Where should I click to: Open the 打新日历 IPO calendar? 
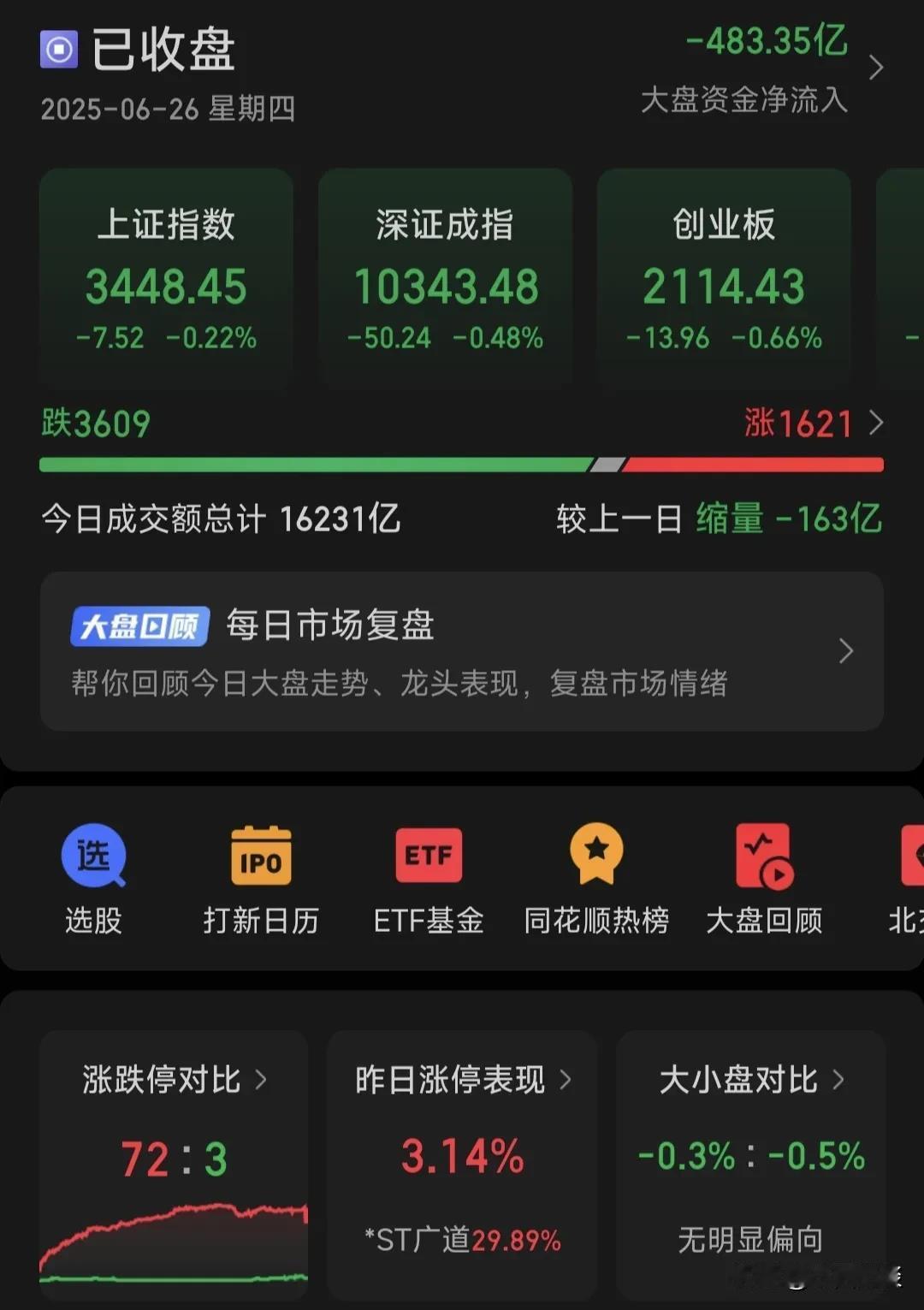[x=261, y=879]
